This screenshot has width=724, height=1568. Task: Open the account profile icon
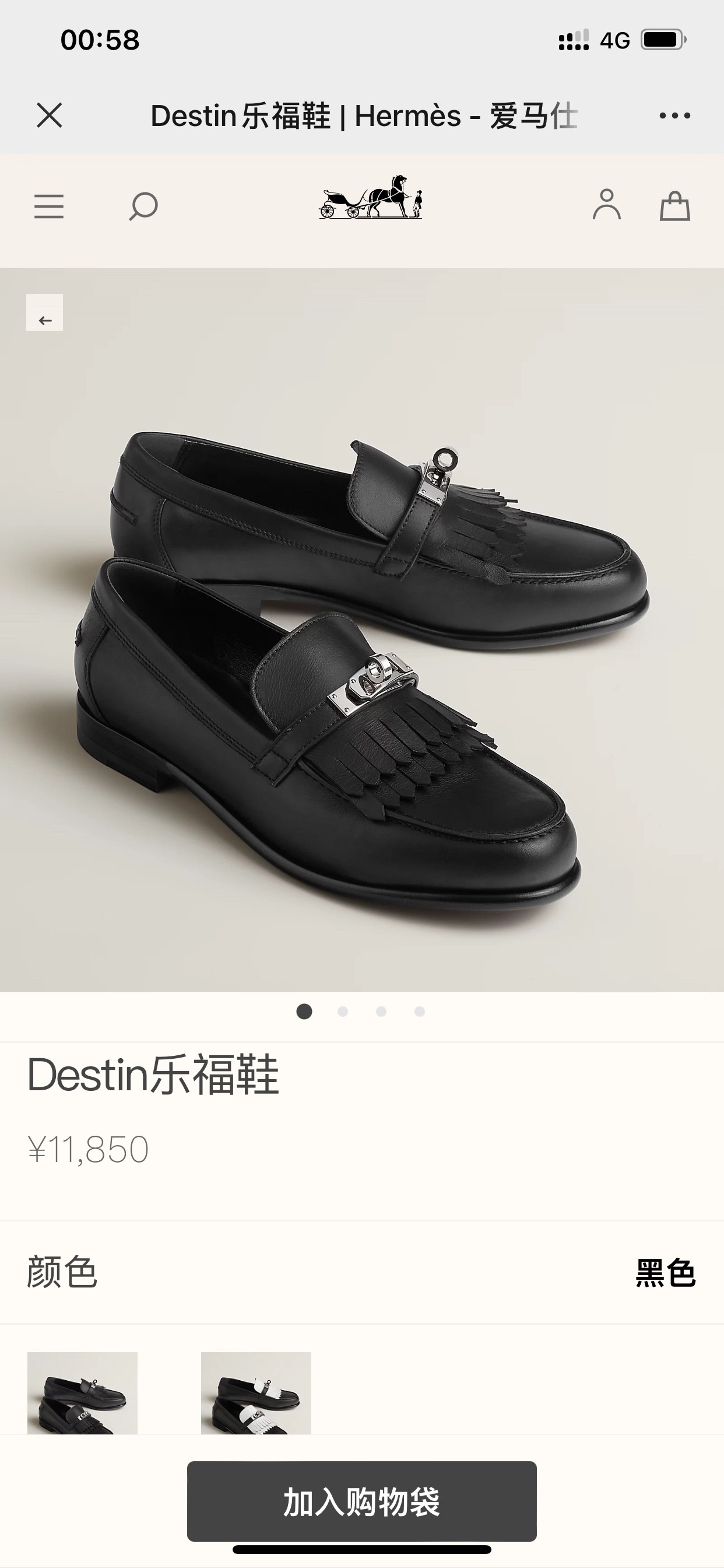coord(607,205)
